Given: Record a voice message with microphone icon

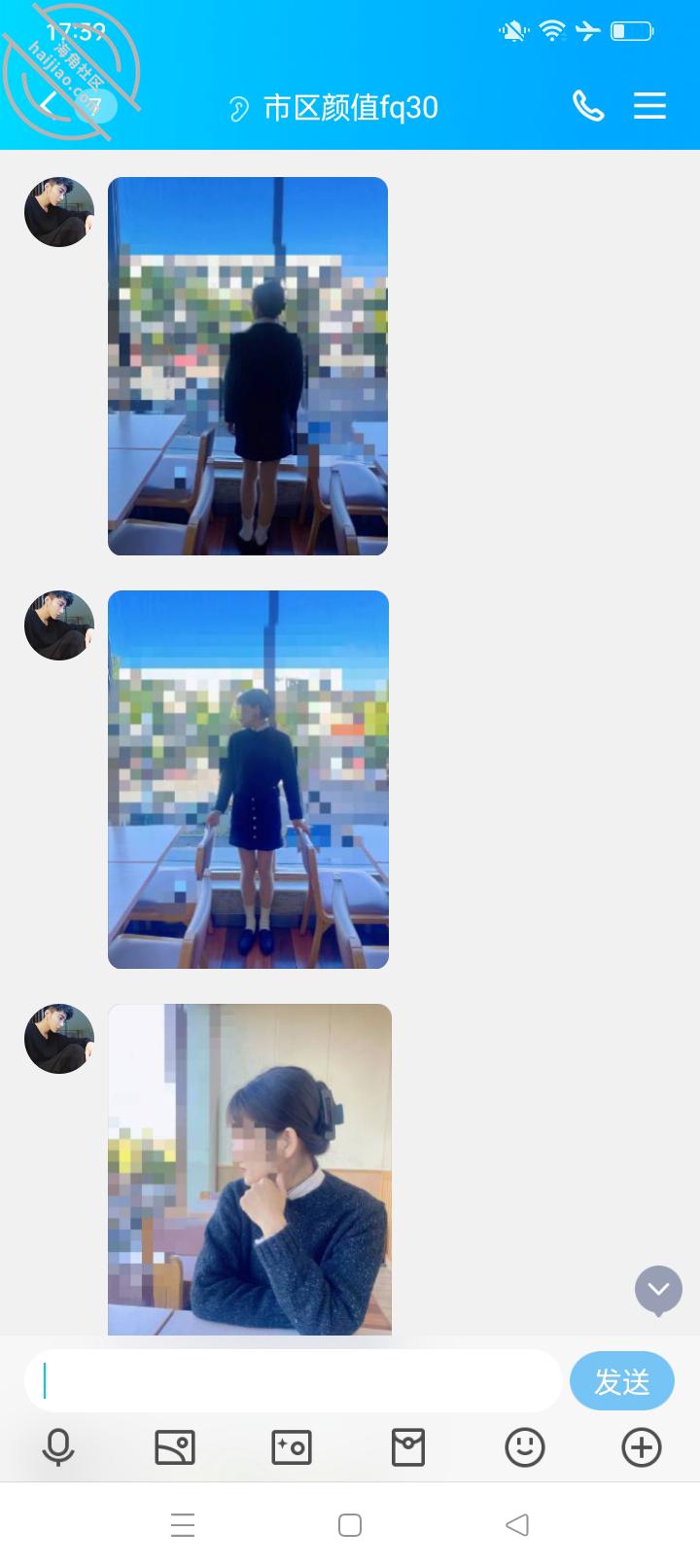Looking at the screenshot, I should click(x=58, y=1447).
